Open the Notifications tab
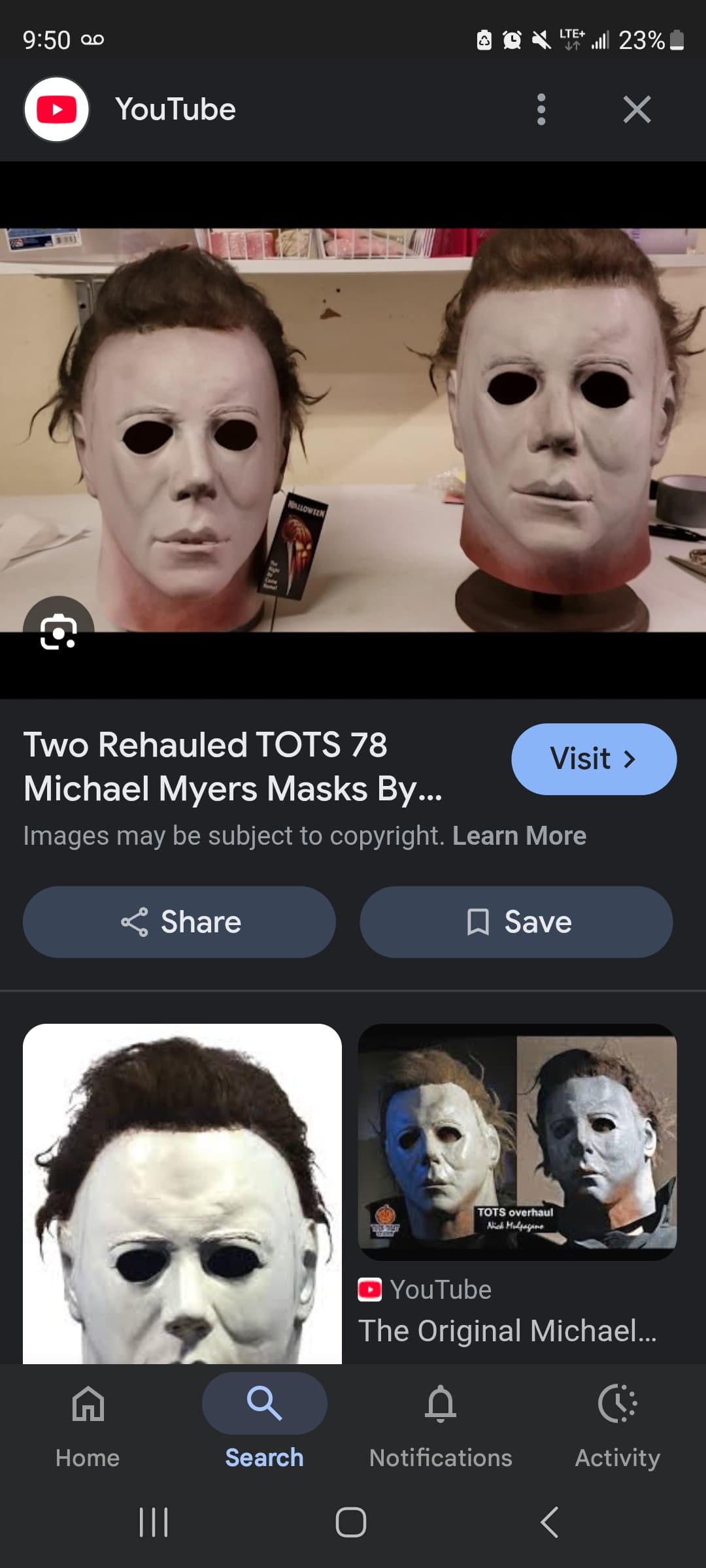Viewport: 706px width, 1568px height. coord(441,1422)
